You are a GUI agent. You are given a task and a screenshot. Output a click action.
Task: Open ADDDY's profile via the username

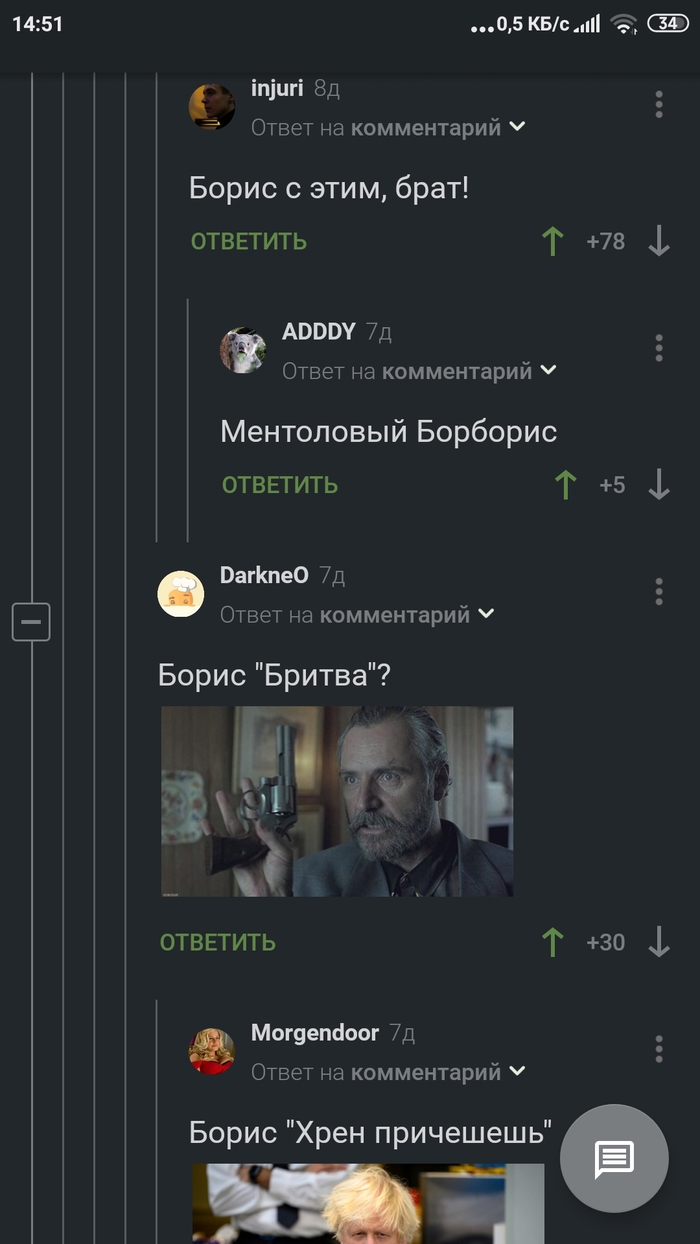318,331
